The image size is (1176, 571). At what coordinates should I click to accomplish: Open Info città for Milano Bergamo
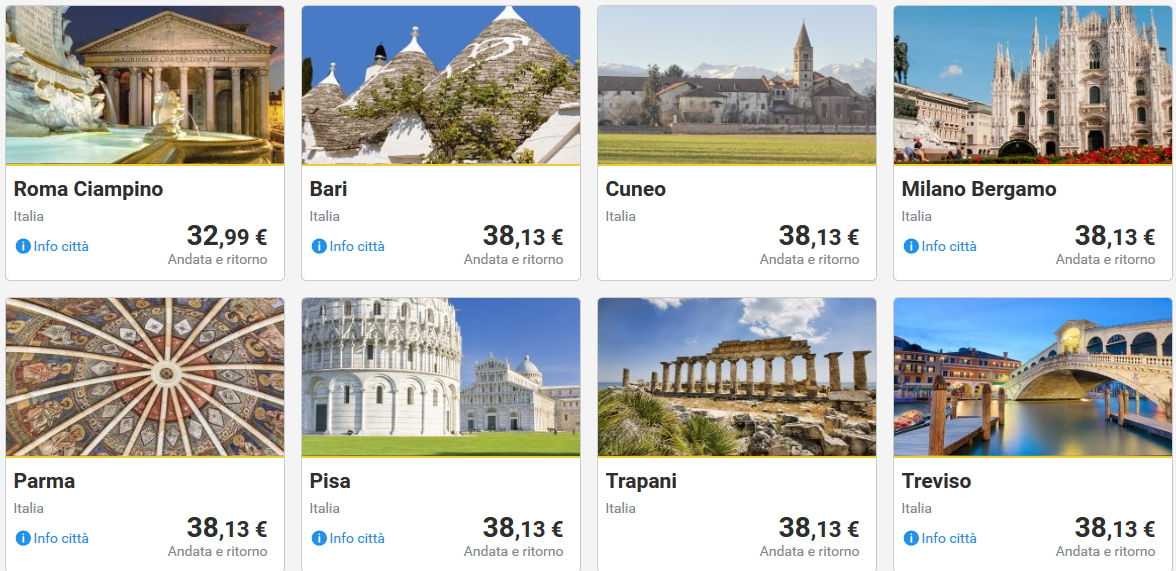[x=948, y=246]
